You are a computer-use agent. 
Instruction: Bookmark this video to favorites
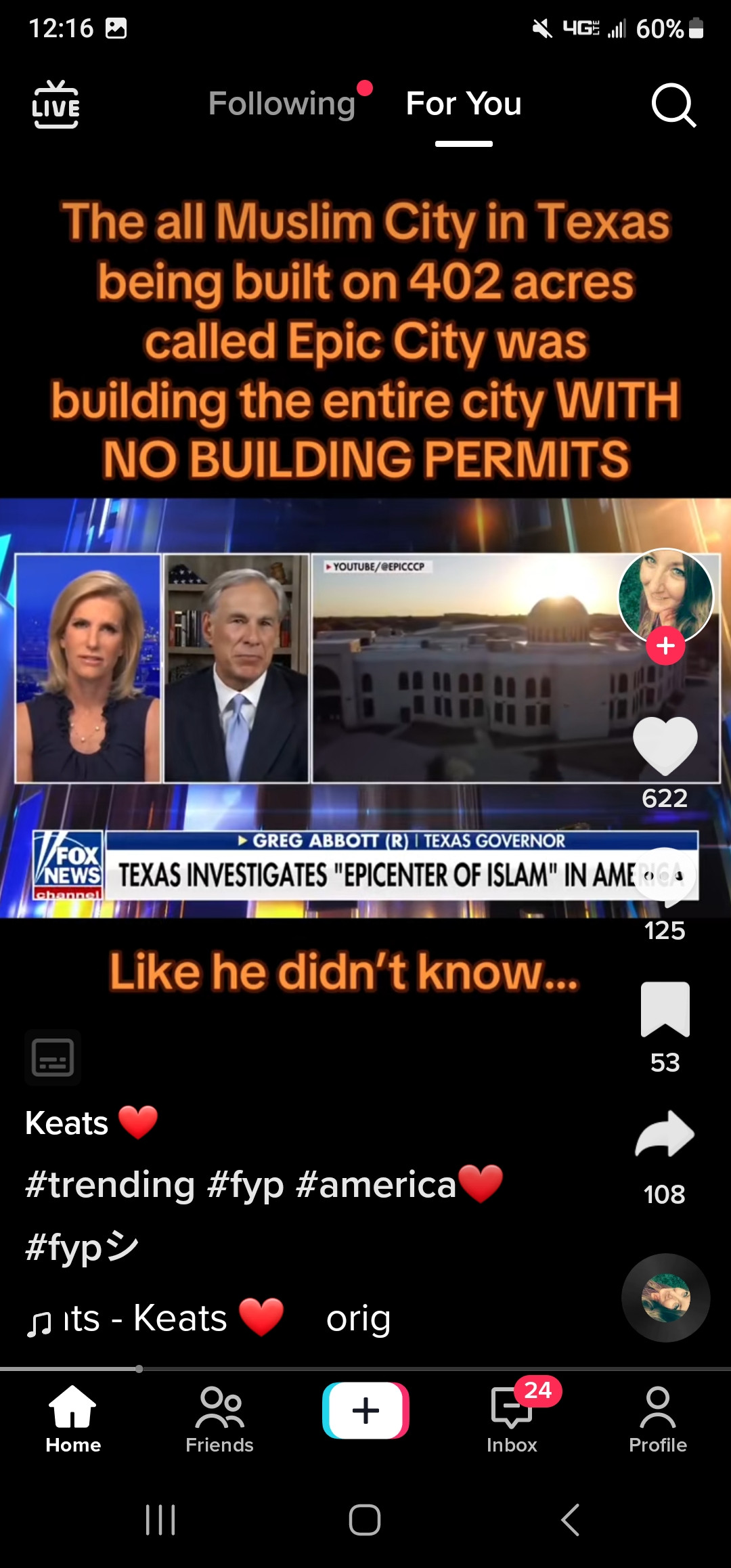[665, 1009]
